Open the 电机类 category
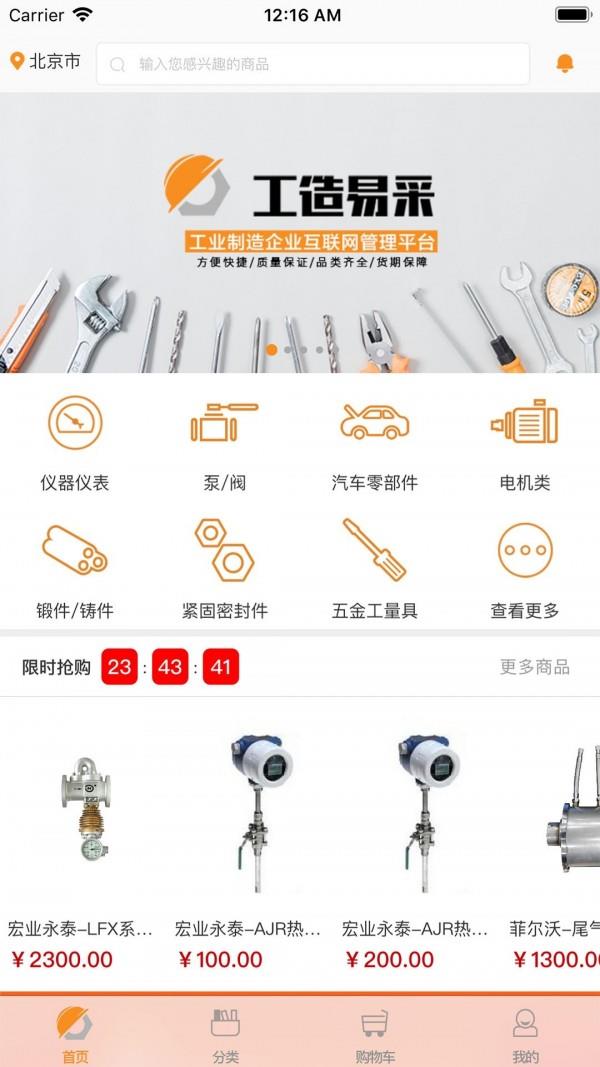The width and height of the screenshot is (600, 1067). (525, 441)
